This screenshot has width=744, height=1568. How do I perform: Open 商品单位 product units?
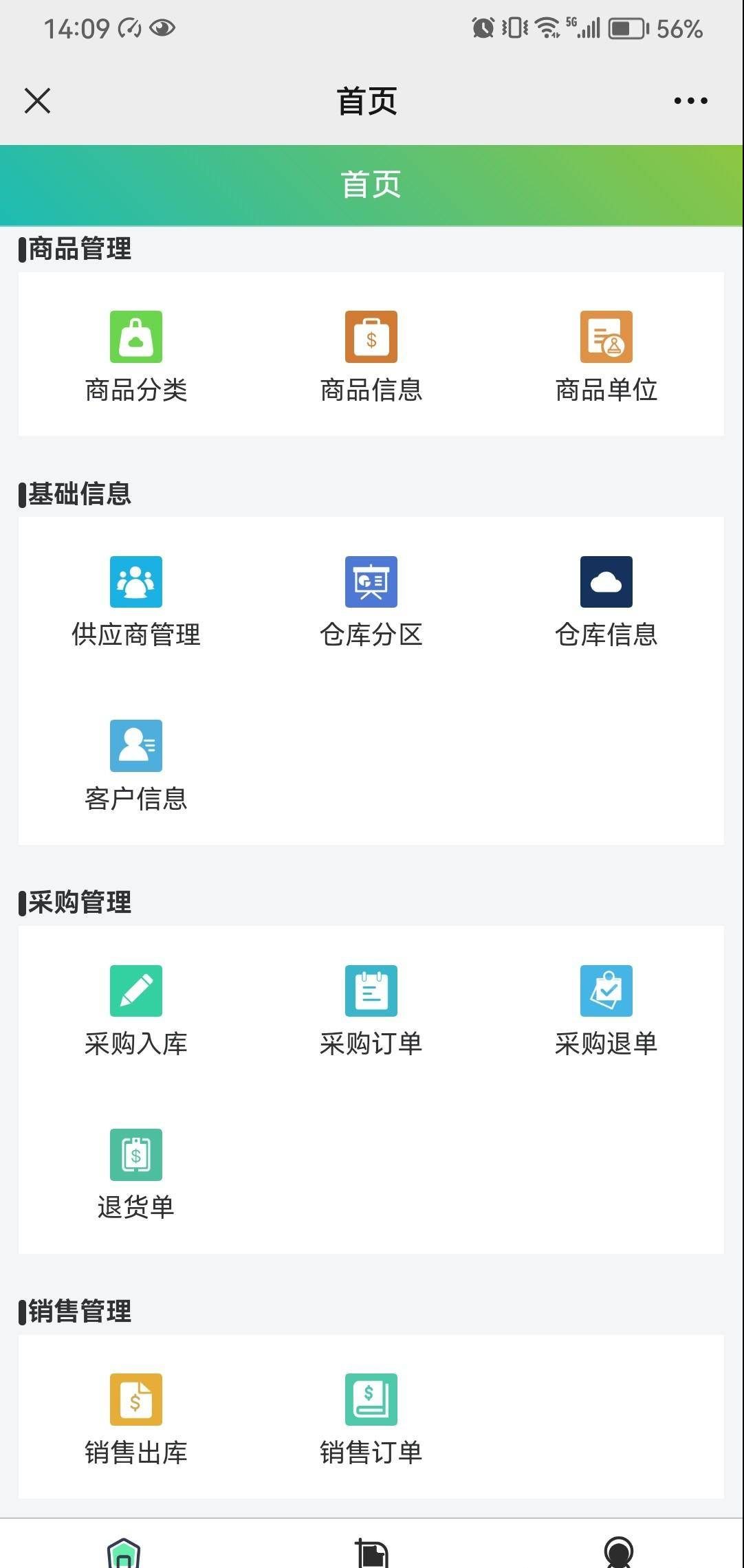[x=606, y=337]
